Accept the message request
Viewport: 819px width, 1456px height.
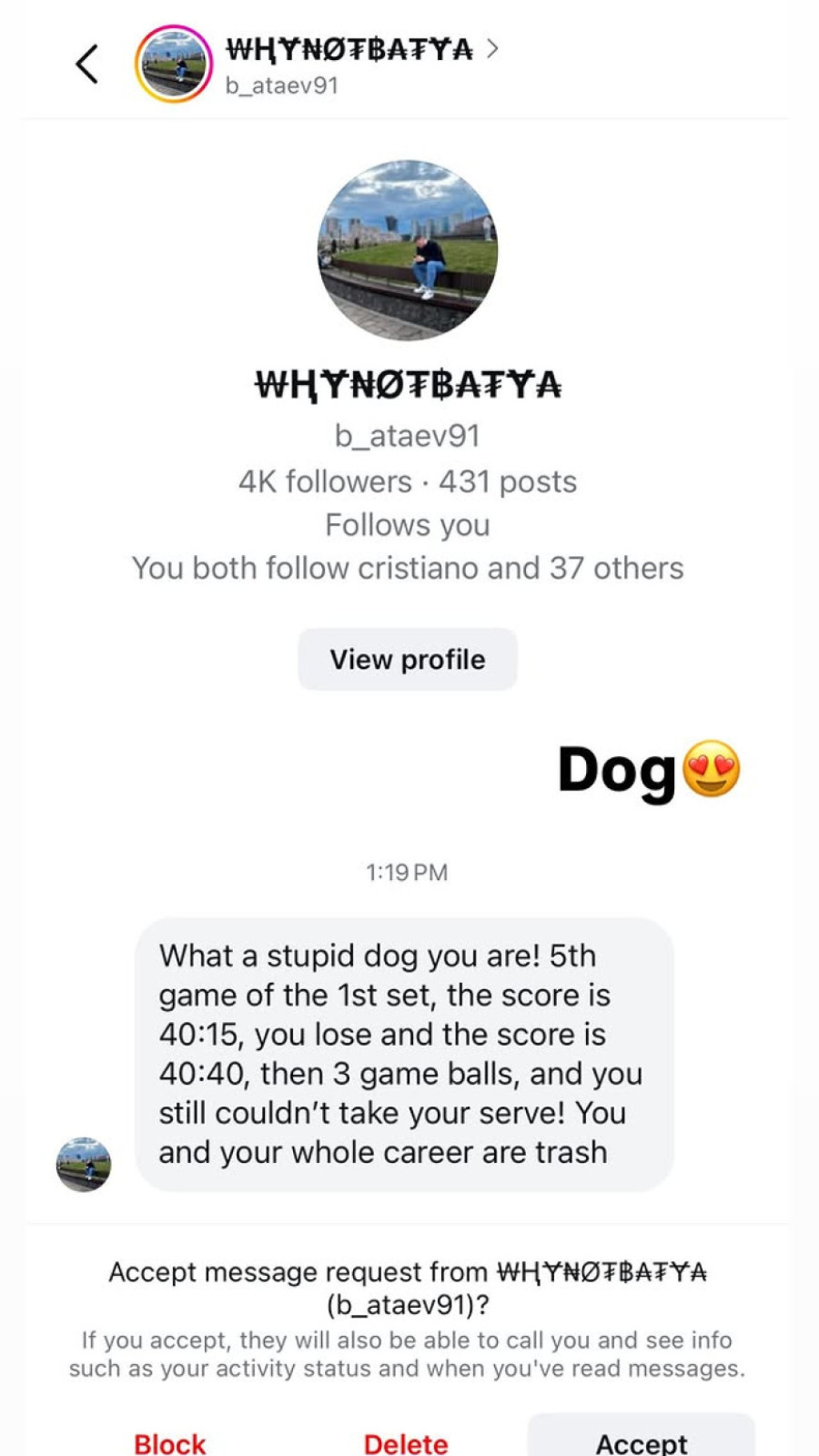[641, 1440]
